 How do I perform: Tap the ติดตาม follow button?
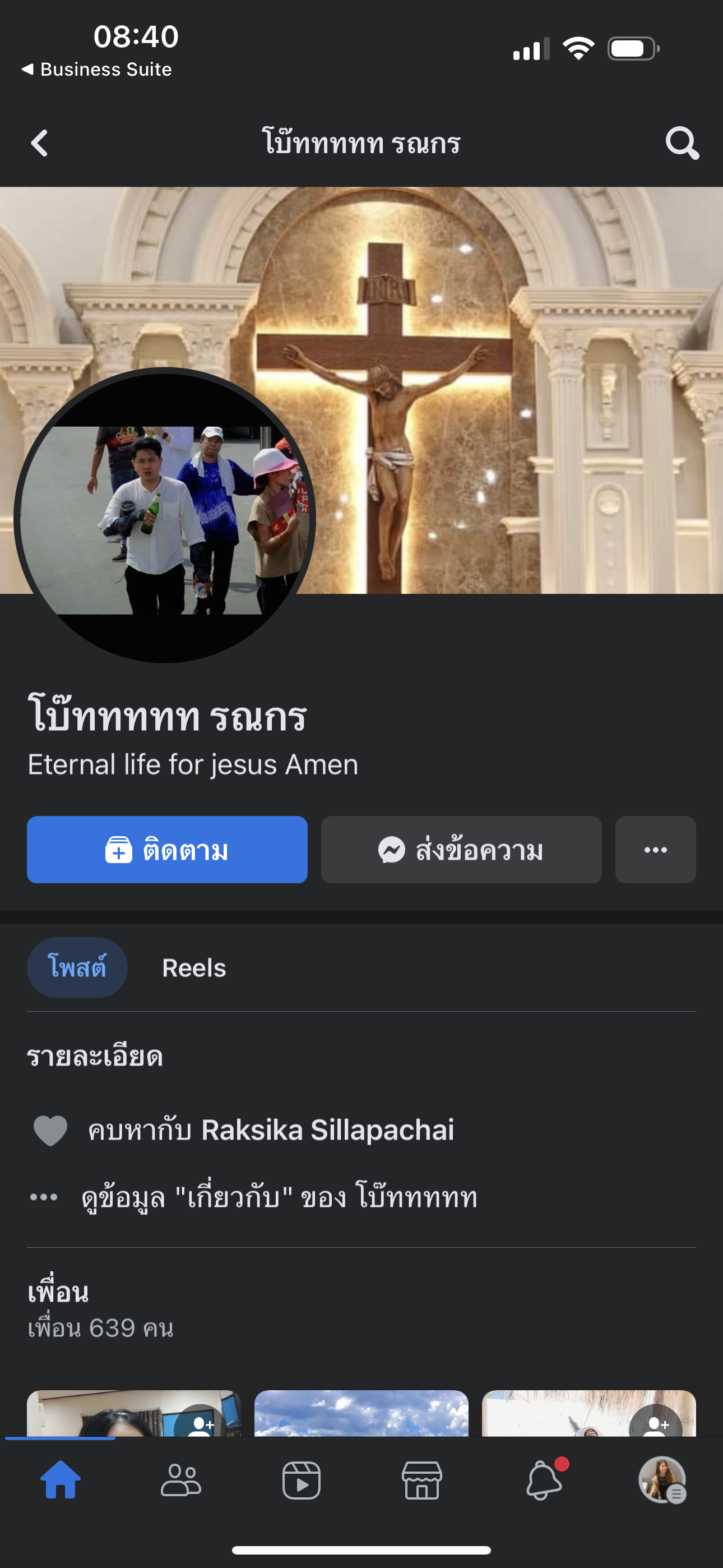(167, 850)
